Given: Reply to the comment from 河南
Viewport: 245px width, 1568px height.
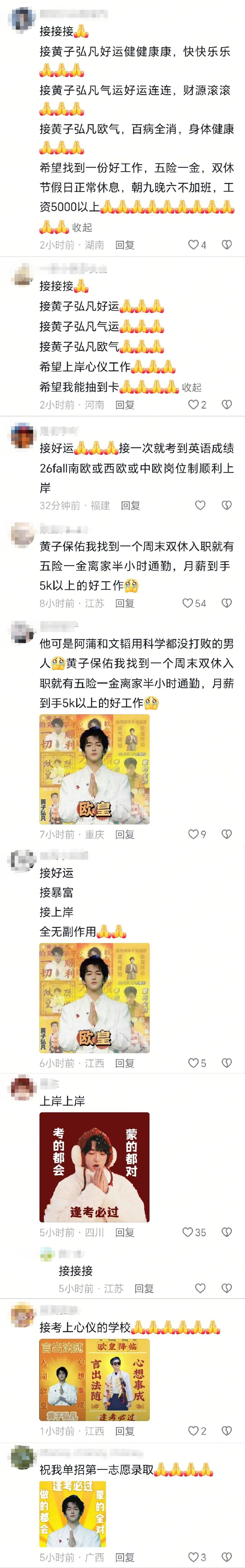Looking at the screenshot, I should point(125,405).
